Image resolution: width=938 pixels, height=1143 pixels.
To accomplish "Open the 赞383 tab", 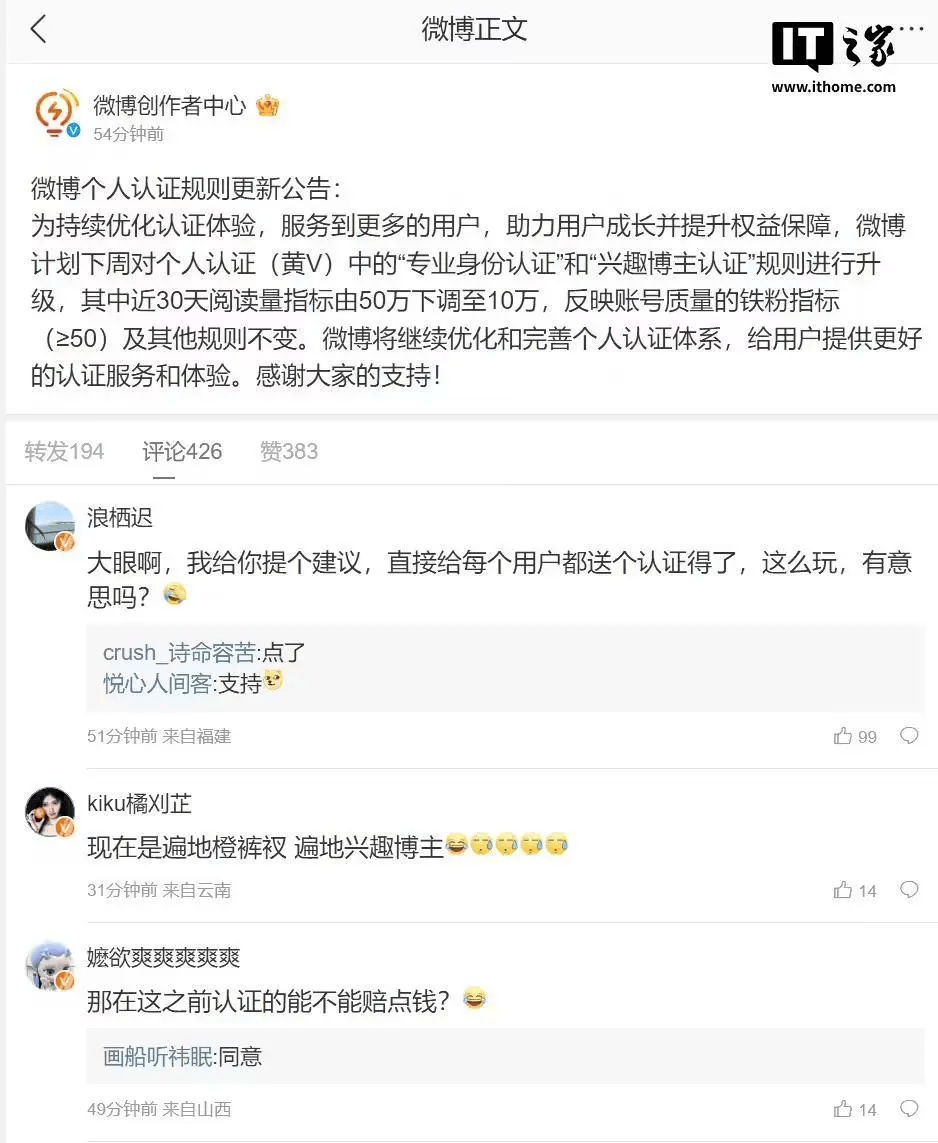I will (288, 451).
